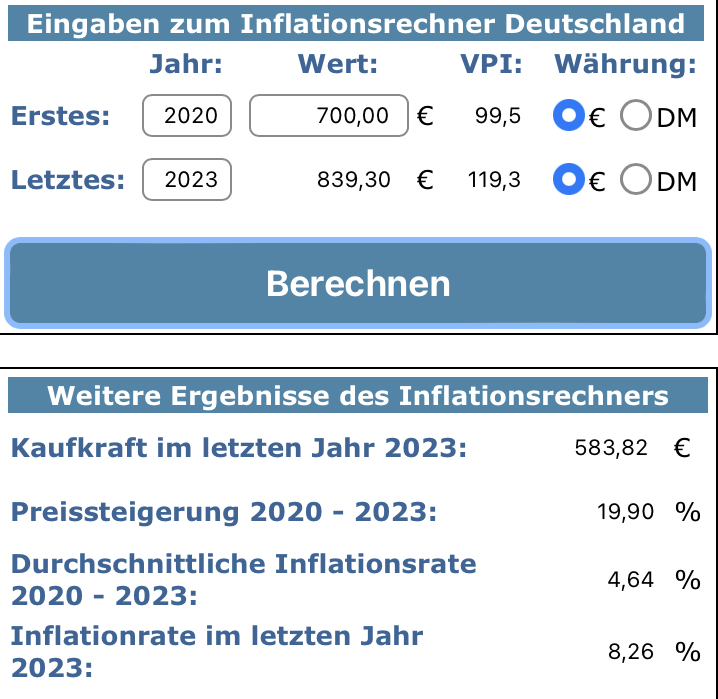Choose DM currency for the Letztes row
Screen dimensions: 718x699
tap(636, 179)
